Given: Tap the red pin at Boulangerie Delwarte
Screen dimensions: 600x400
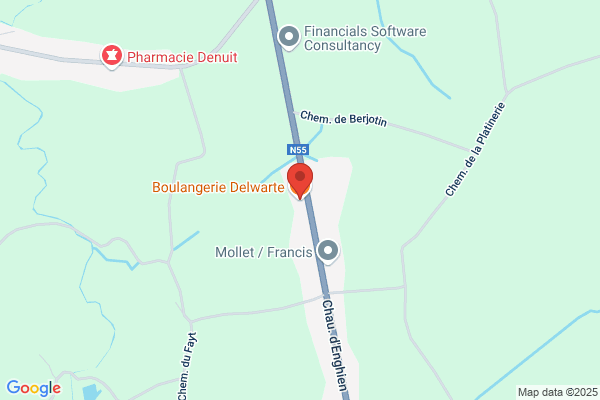Looking at the screenshot, I should pos(300,181).
